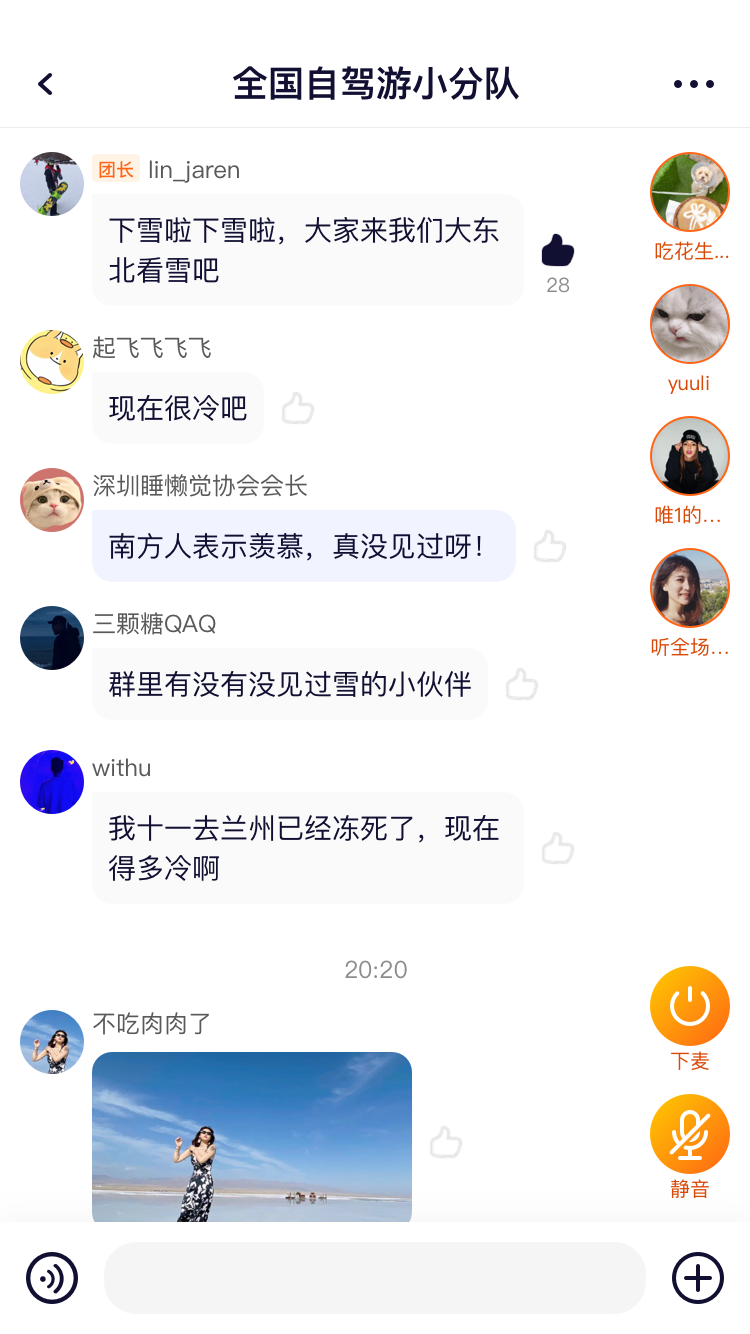750x1334 pixels.
Task: Tap the username 起飞飞飞飞
Action: tap(151, 347)
